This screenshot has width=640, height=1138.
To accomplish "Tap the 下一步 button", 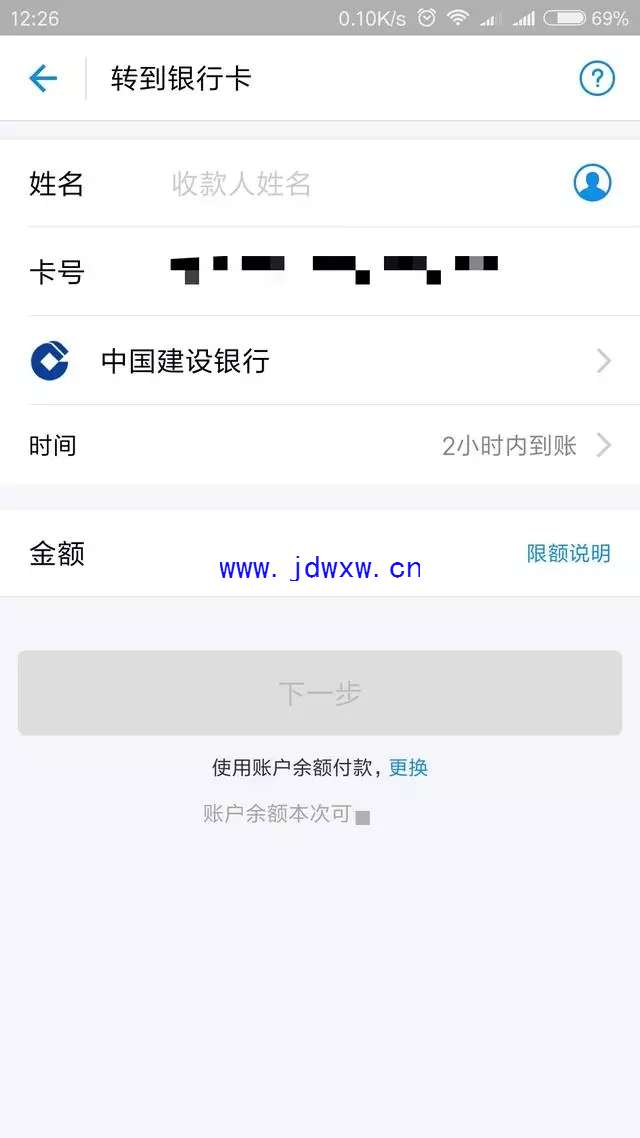I will tap(320, 693).
